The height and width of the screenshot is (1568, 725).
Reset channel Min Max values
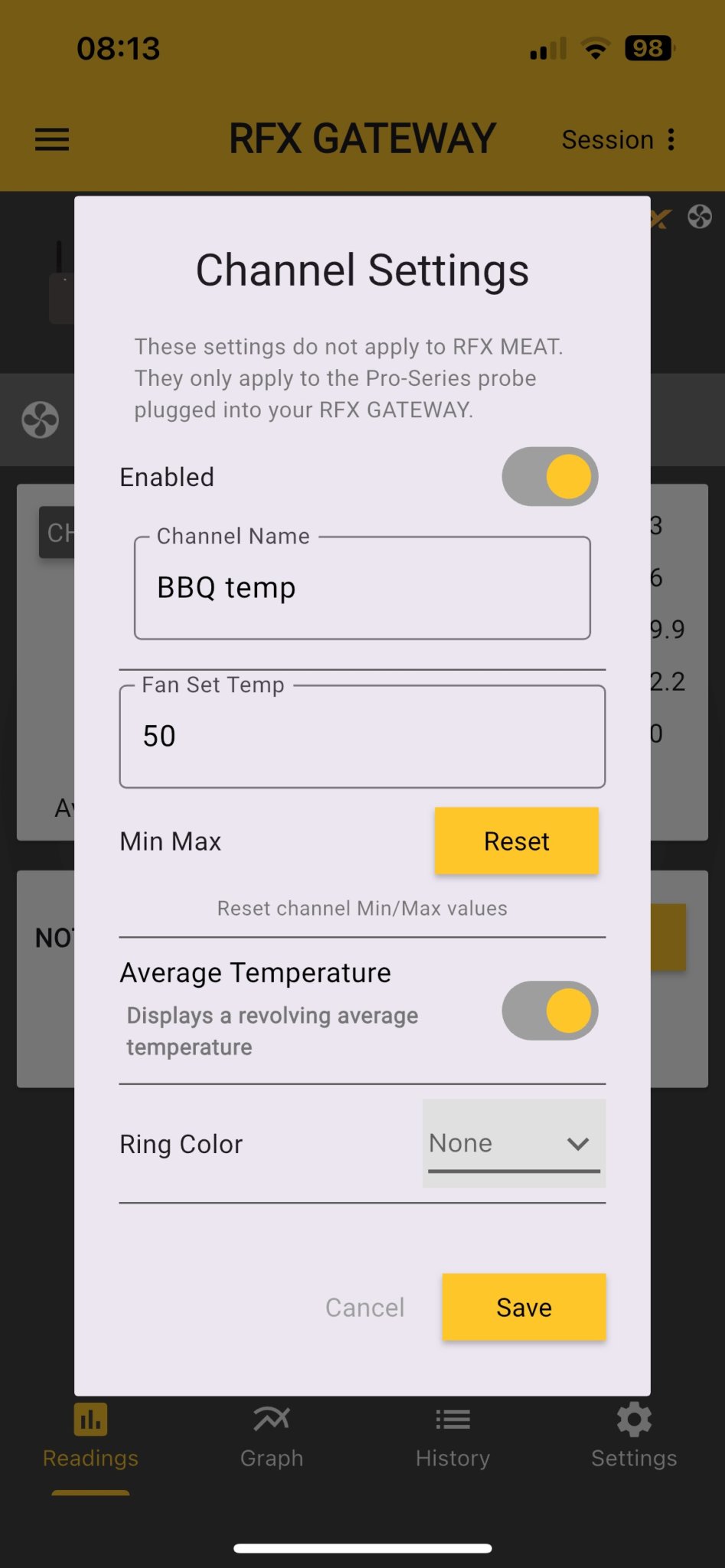click(x=516, y=841)
